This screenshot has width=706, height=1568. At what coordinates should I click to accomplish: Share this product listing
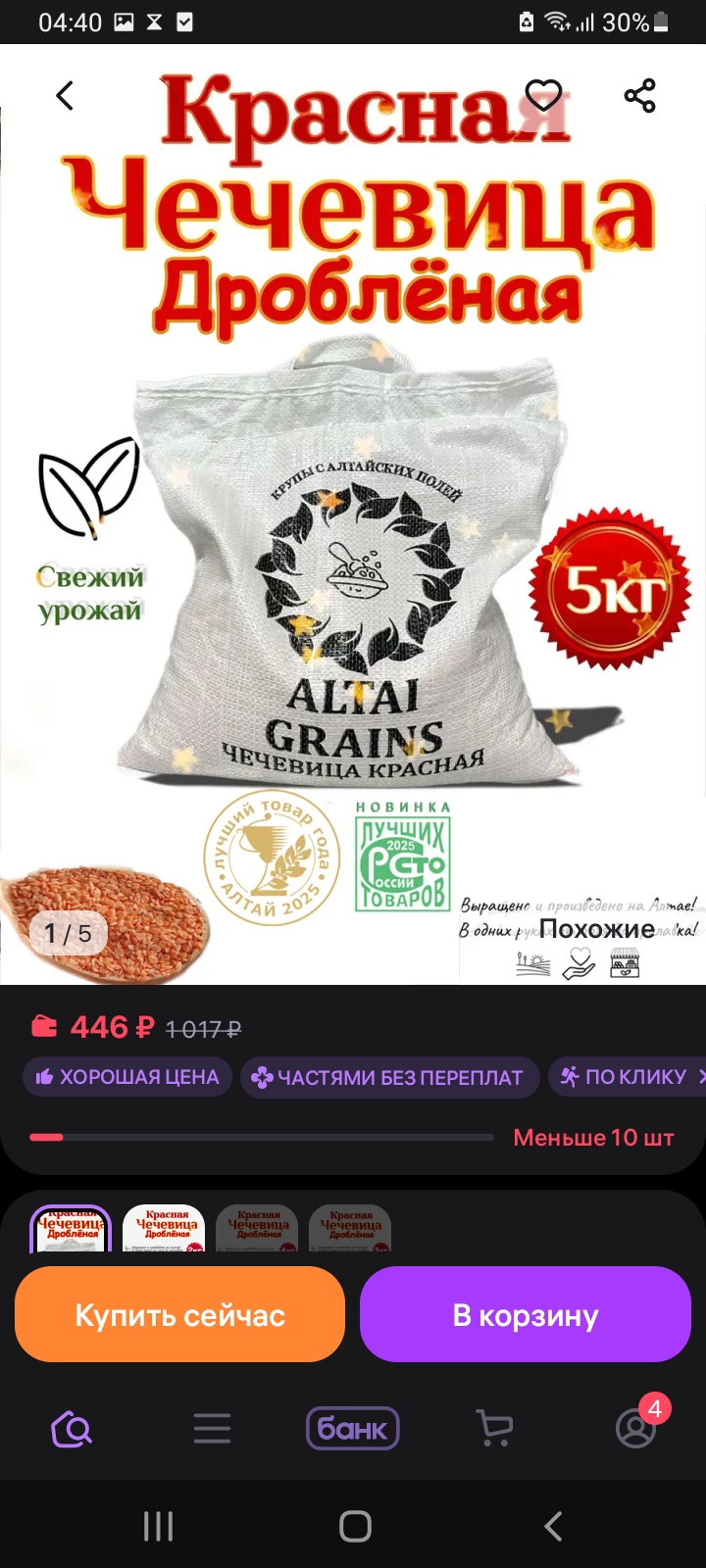coord(639,96)
